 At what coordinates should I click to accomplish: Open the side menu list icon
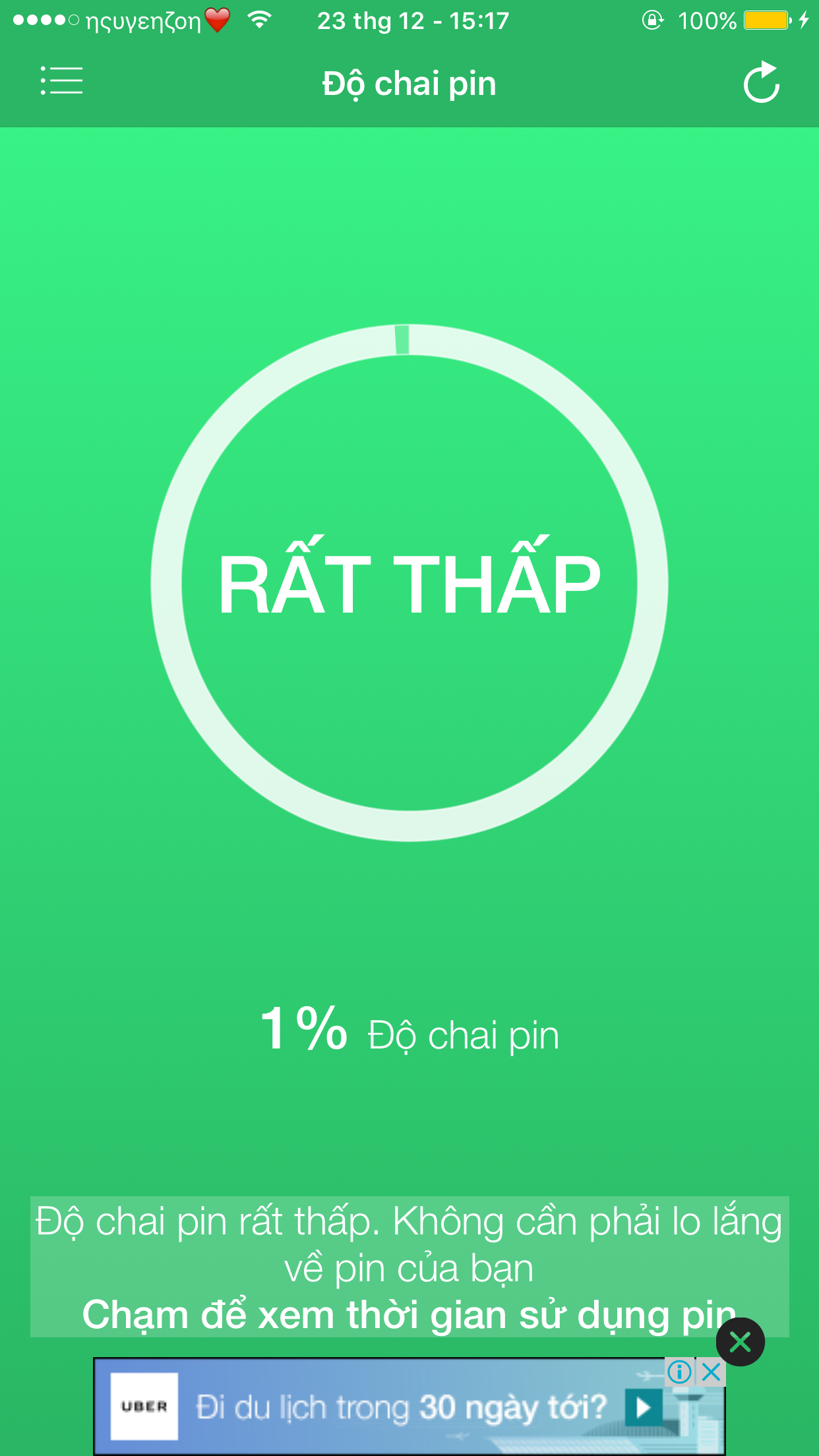tap(61, 81)
